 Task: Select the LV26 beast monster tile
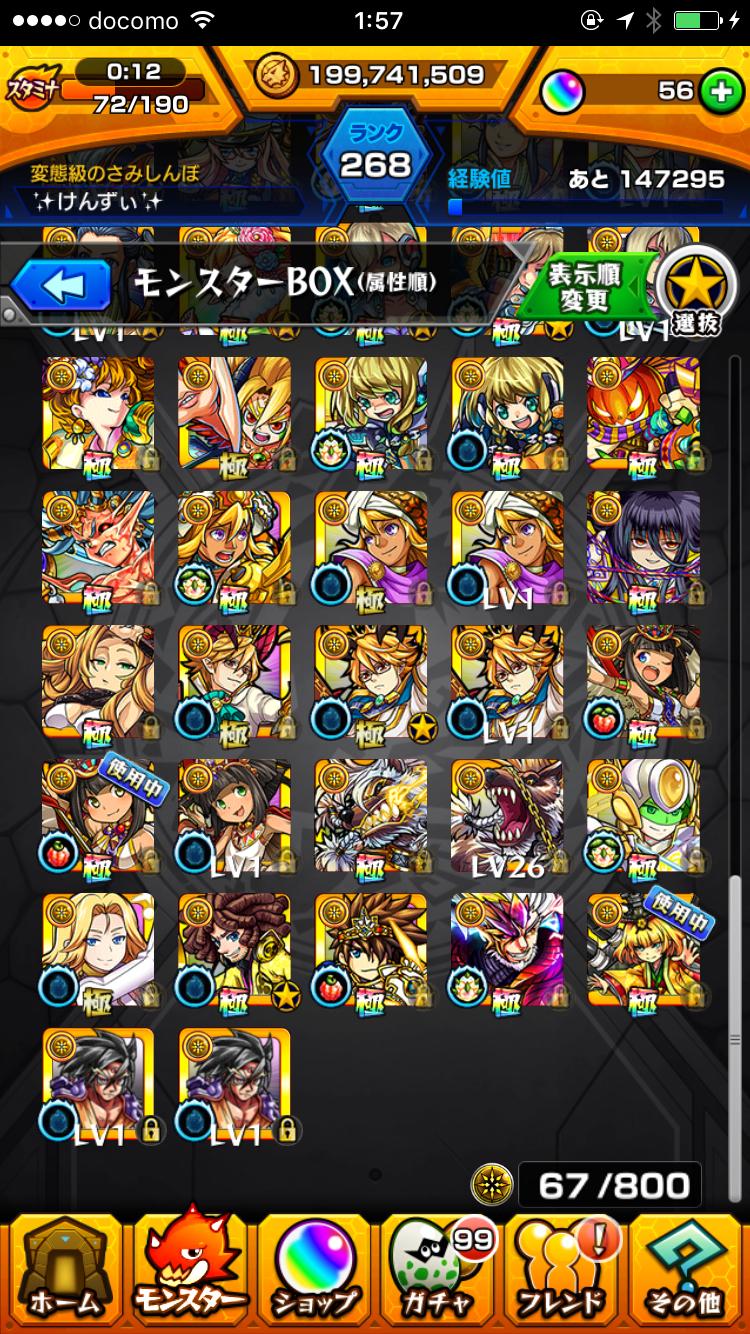tap(507, 816)
